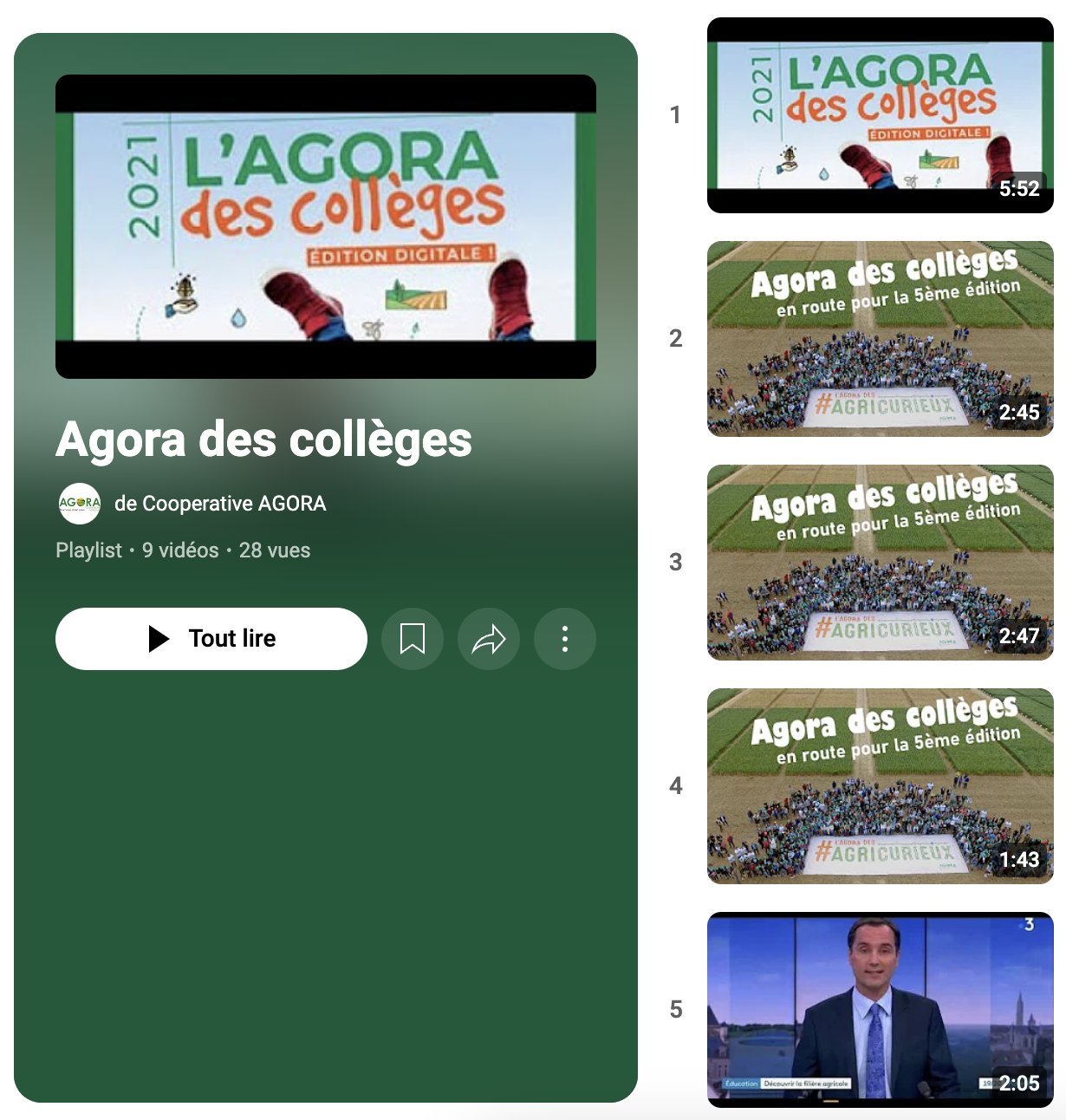Screen dimensions: 1066x1120
Task: Play all videos with Tout lire
Action: click(x=211, y=639)
